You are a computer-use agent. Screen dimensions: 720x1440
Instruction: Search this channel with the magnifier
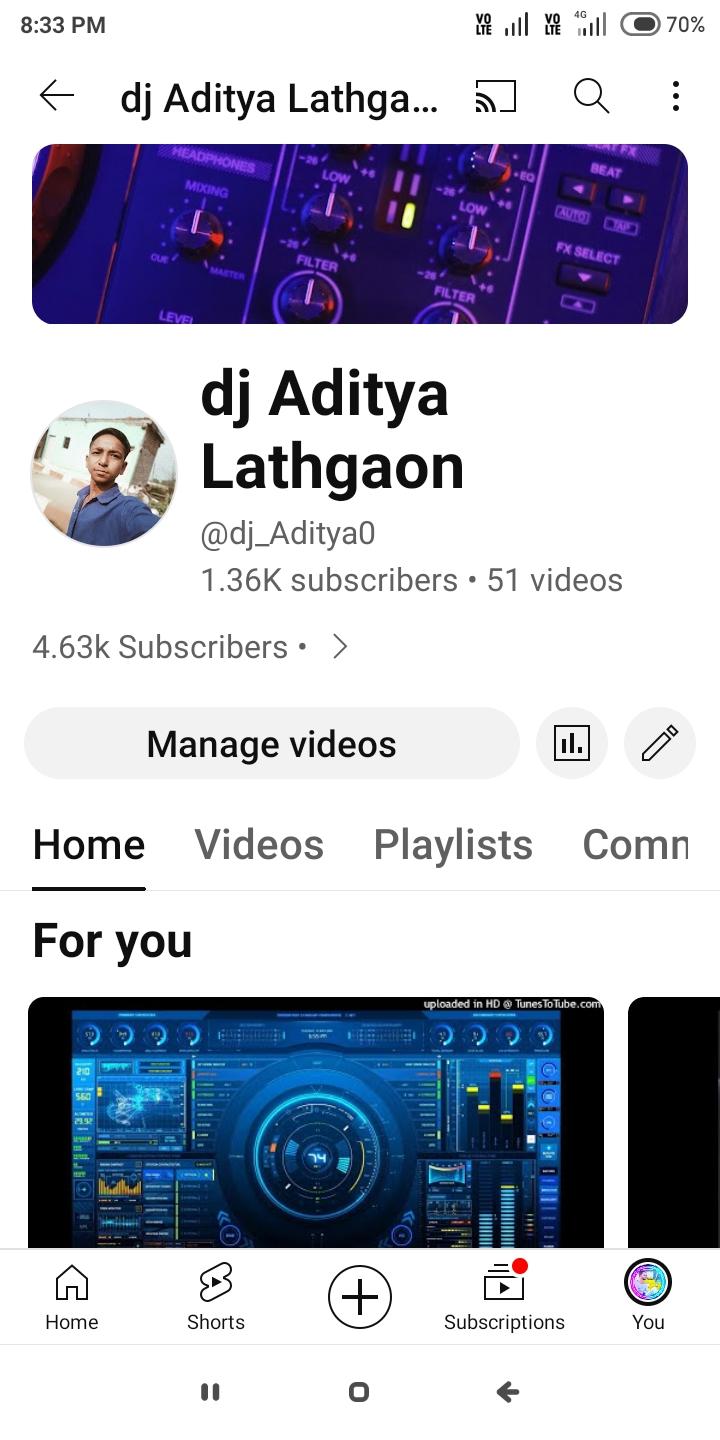tap(591, 96)
